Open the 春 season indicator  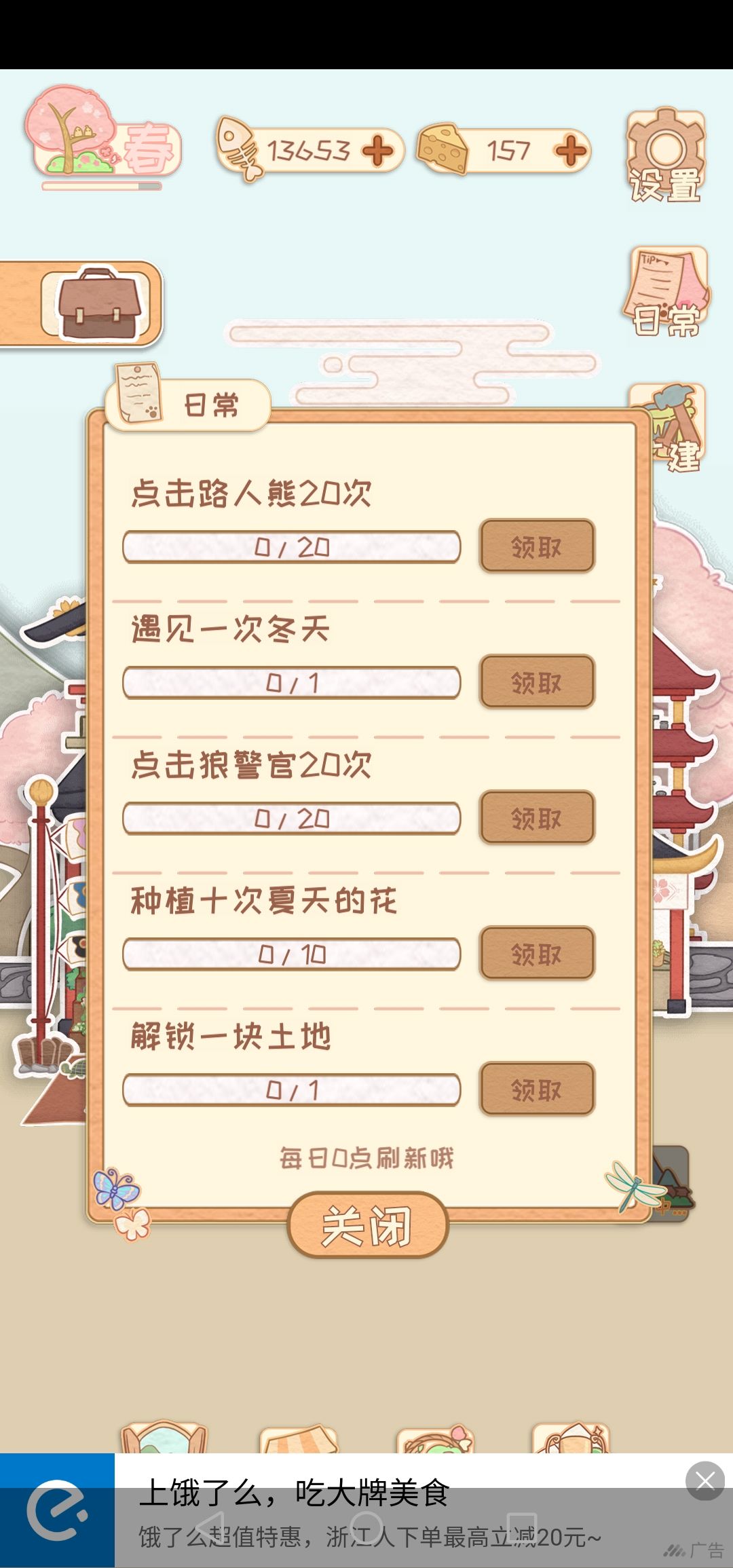coord(103,138)
